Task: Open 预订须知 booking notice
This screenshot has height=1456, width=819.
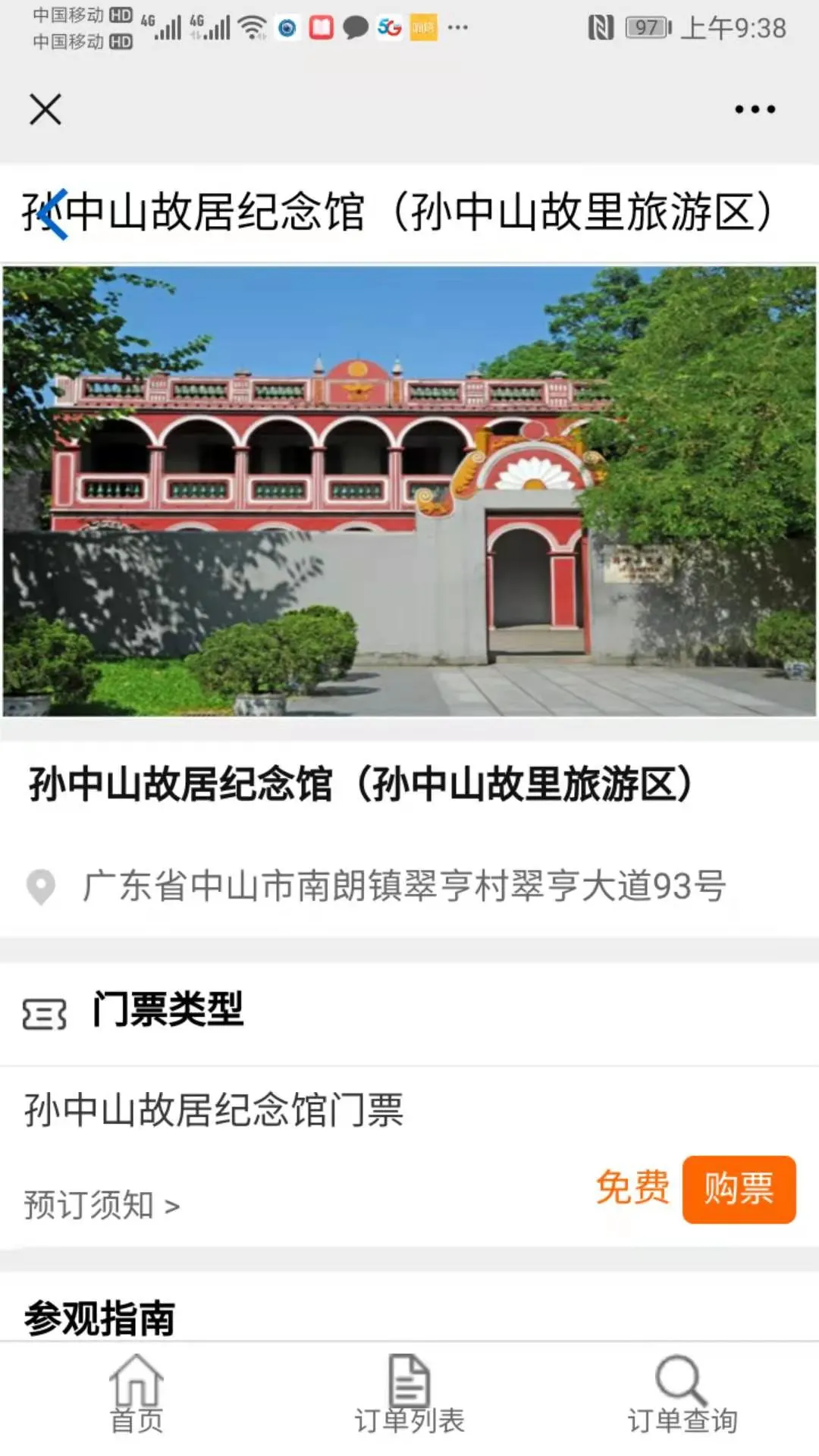Action: pos(102,1205)
